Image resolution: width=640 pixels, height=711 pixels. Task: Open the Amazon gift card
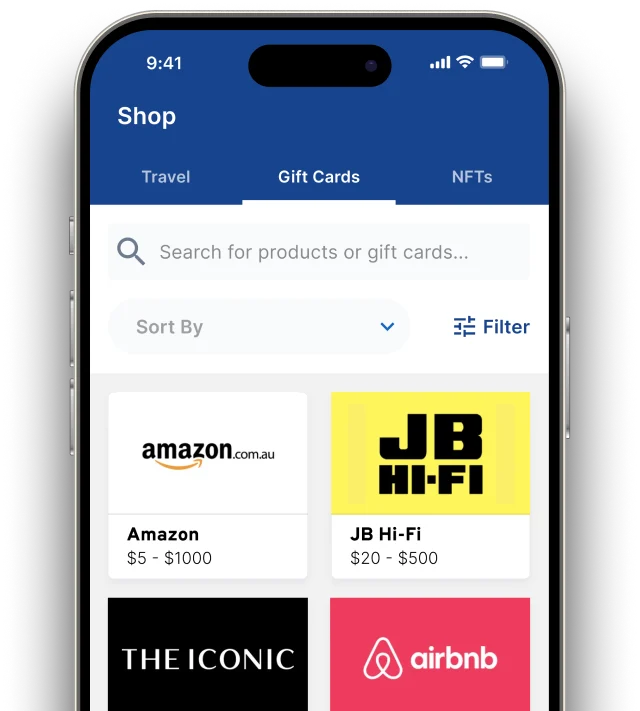coord(208,484)
